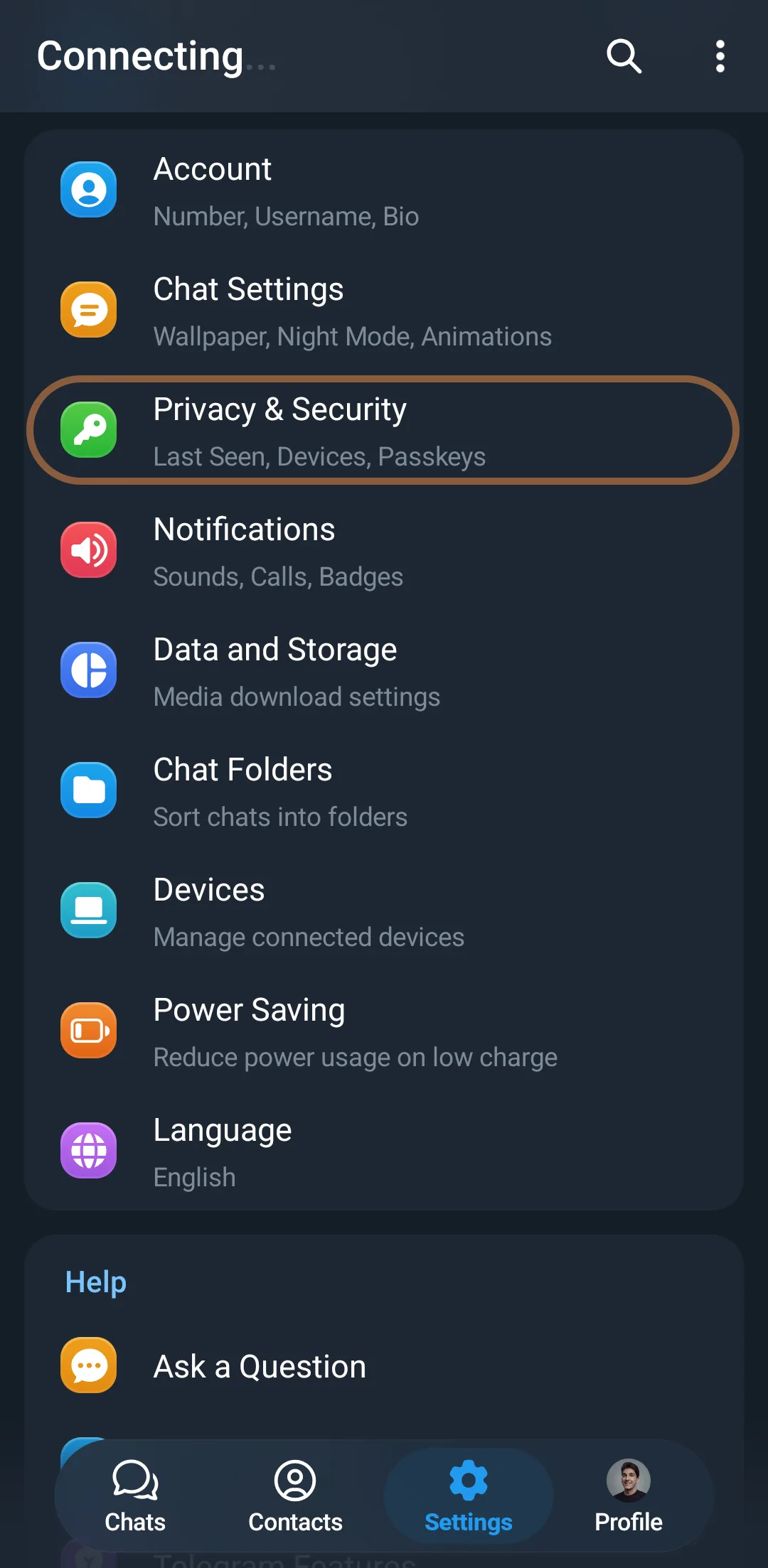Switch to the Contacts tab
This screenshot has width=768, height=1568.
pyautogui.click(x=295, y=1495)
